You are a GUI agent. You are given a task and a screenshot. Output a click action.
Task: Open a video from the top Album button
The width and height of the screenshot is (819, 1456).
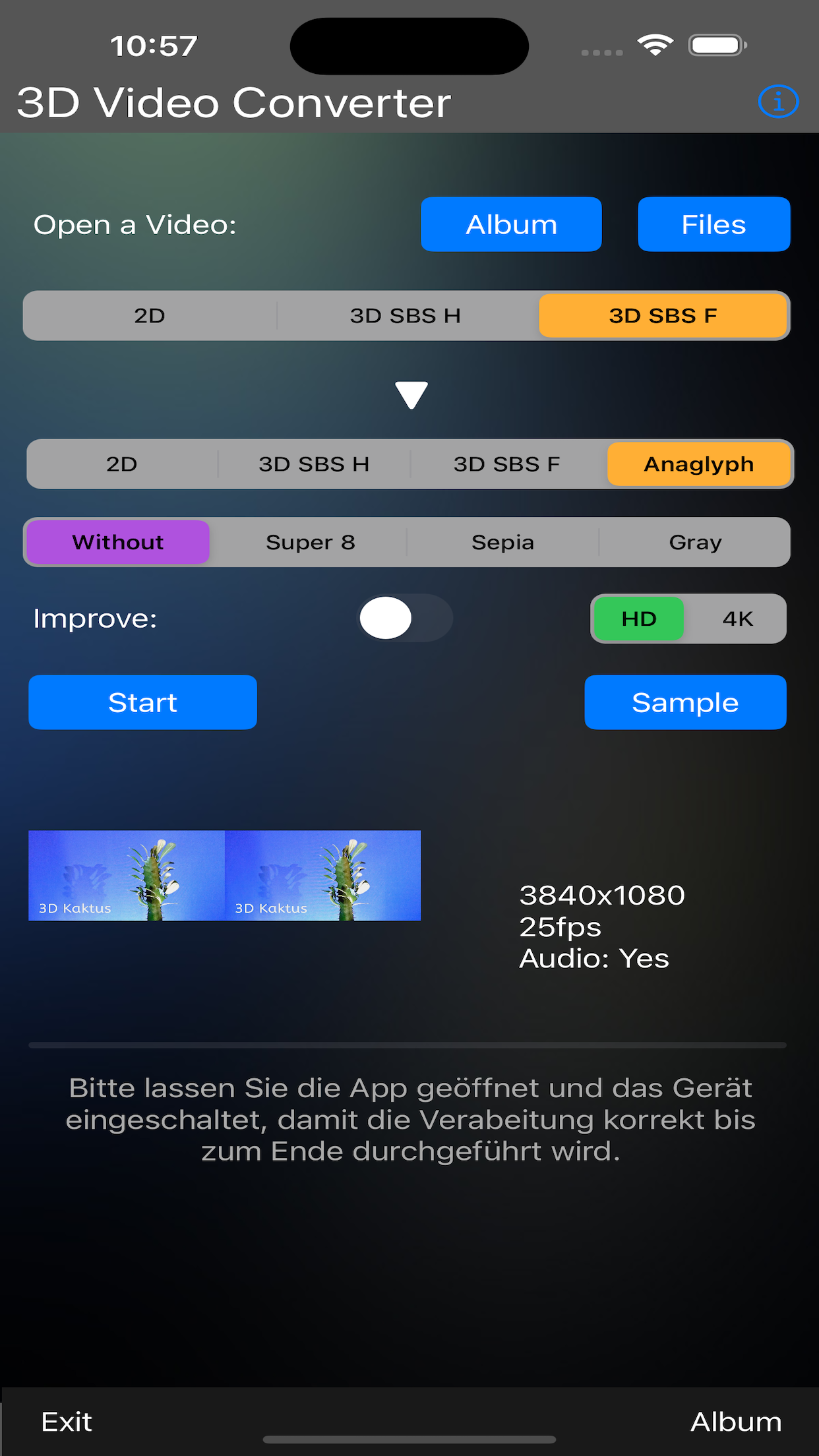tap(511, 224)
